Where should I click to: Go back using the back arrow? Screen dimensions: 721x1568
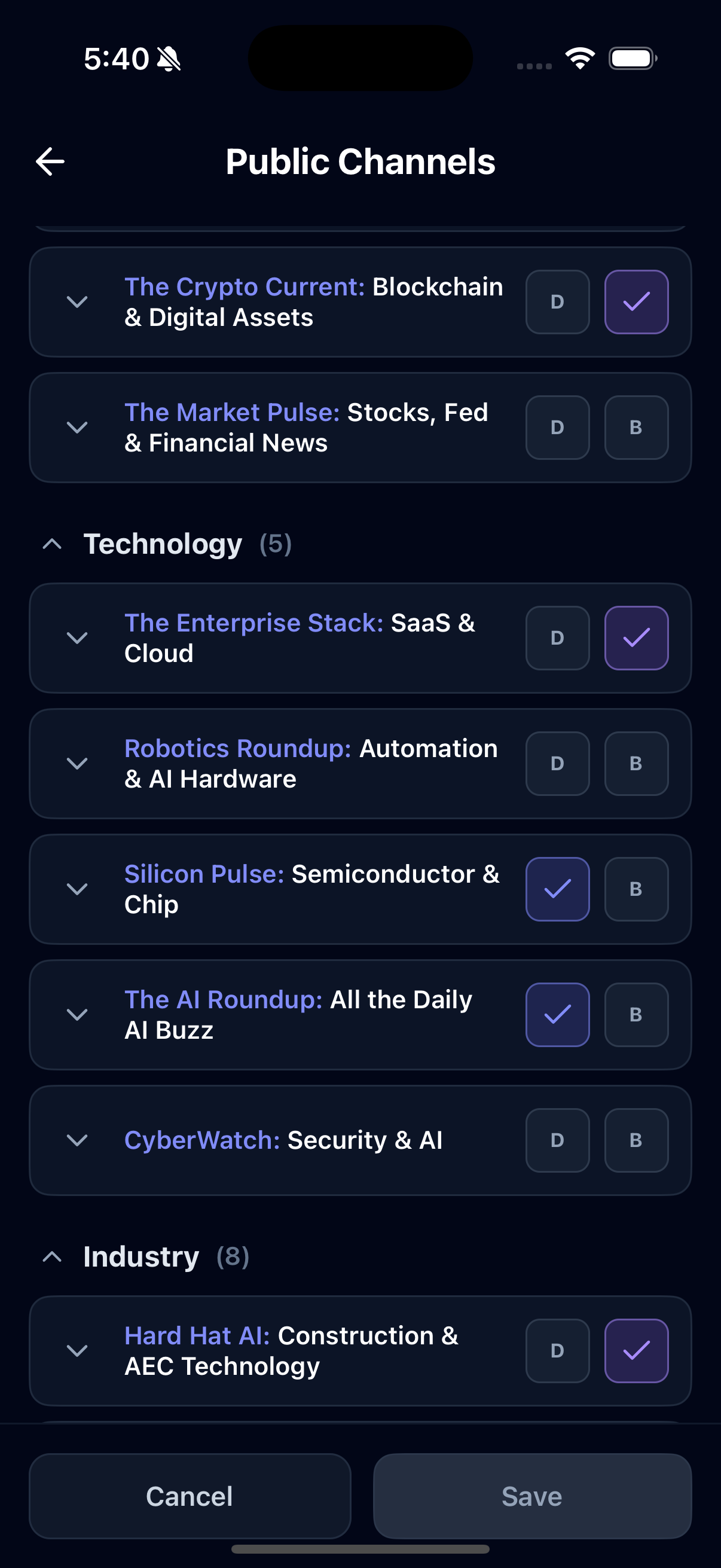pyautogui.click(x=51, y=161)
